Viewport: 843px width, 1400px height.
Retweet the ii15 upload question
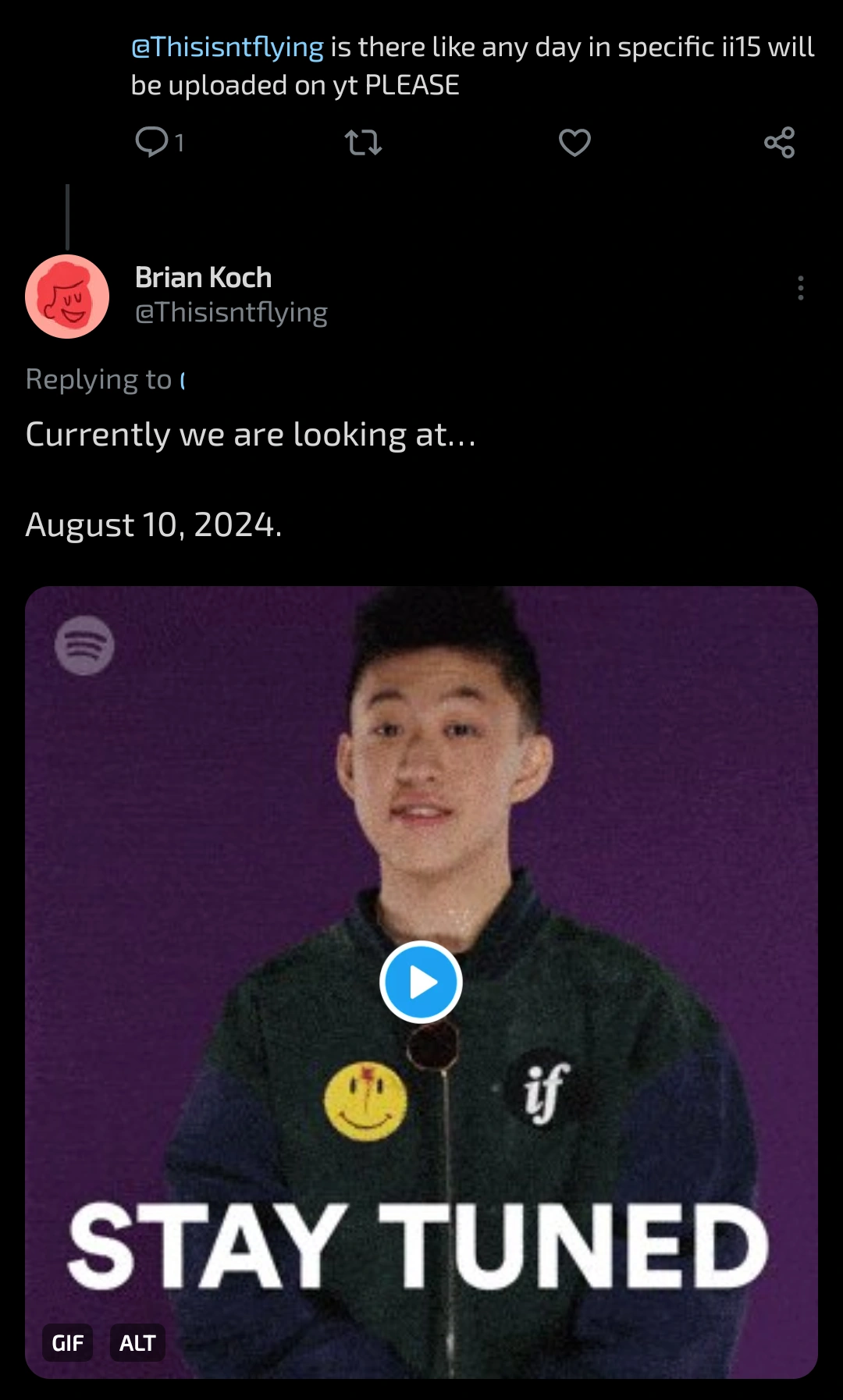coord(363,143)
